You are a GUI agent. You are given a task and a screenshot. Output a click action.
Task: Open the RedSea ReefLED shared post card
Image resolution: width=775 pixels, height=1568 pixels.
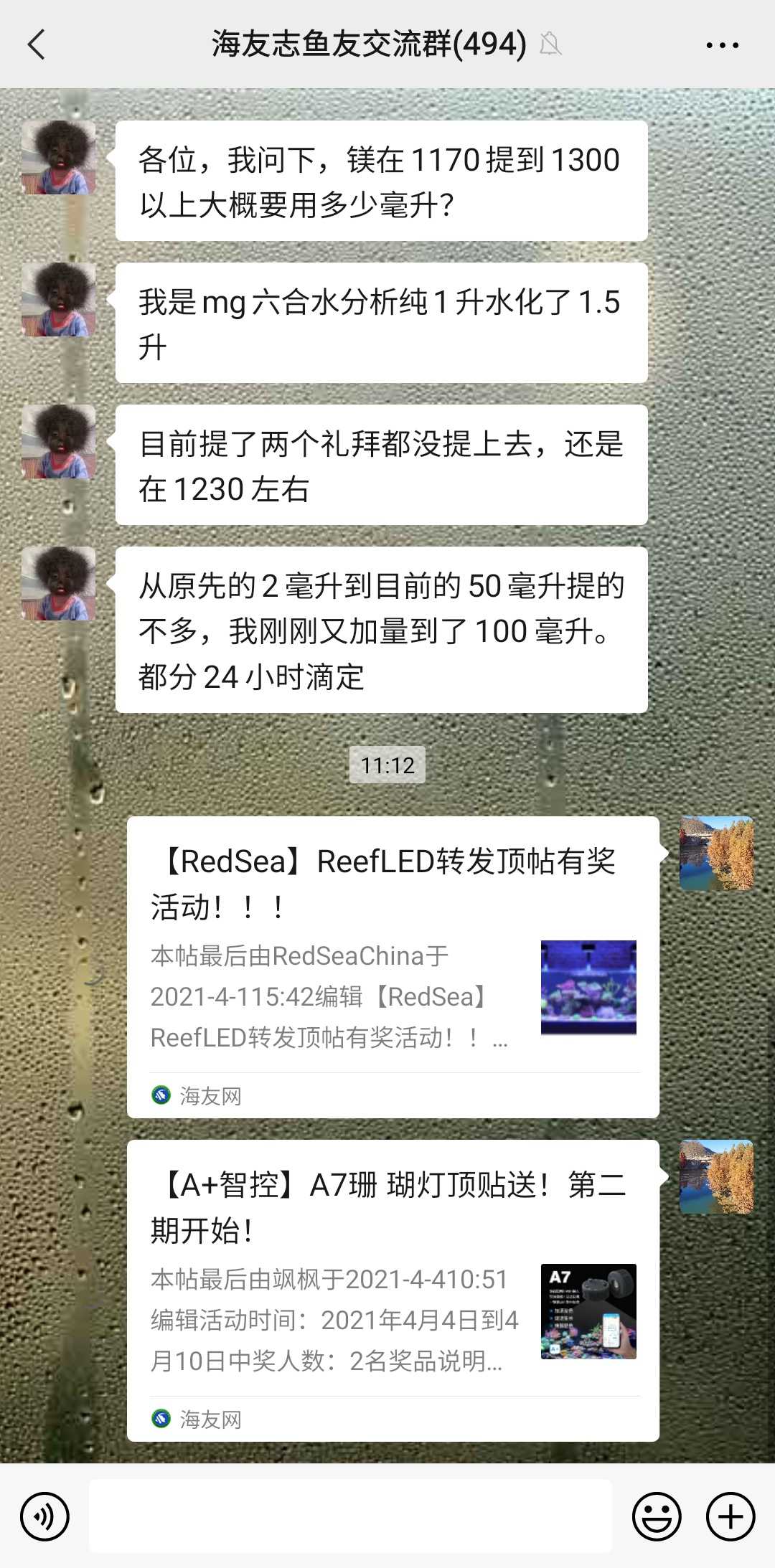click(393, 966)
